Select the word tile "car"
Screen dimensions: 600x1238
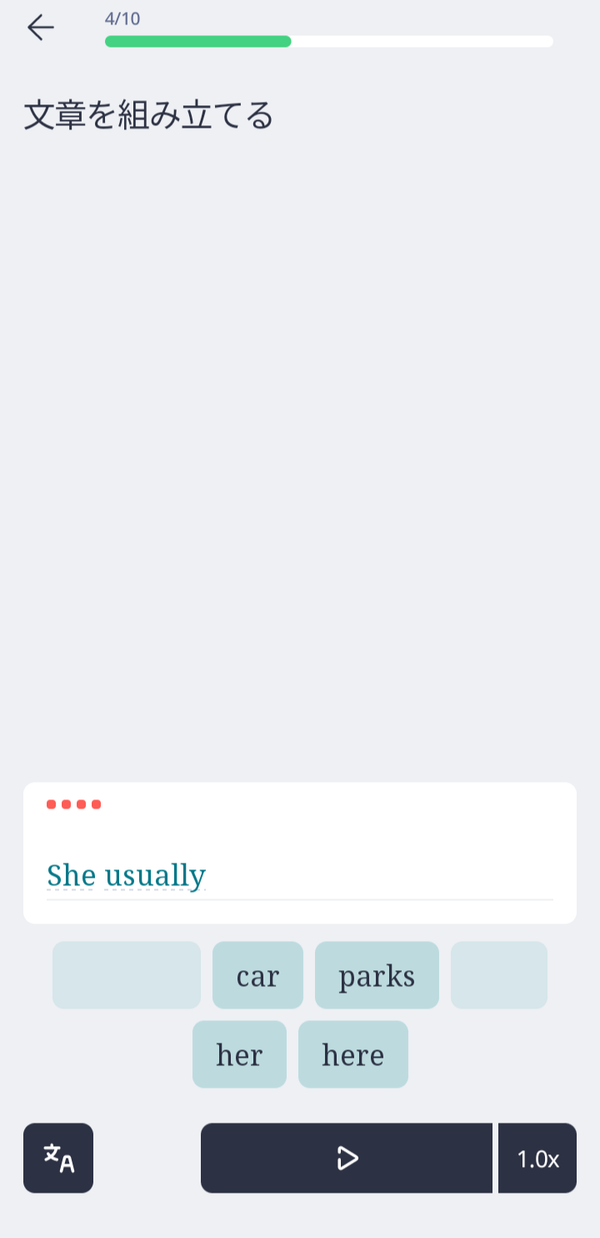click(258, 975)
